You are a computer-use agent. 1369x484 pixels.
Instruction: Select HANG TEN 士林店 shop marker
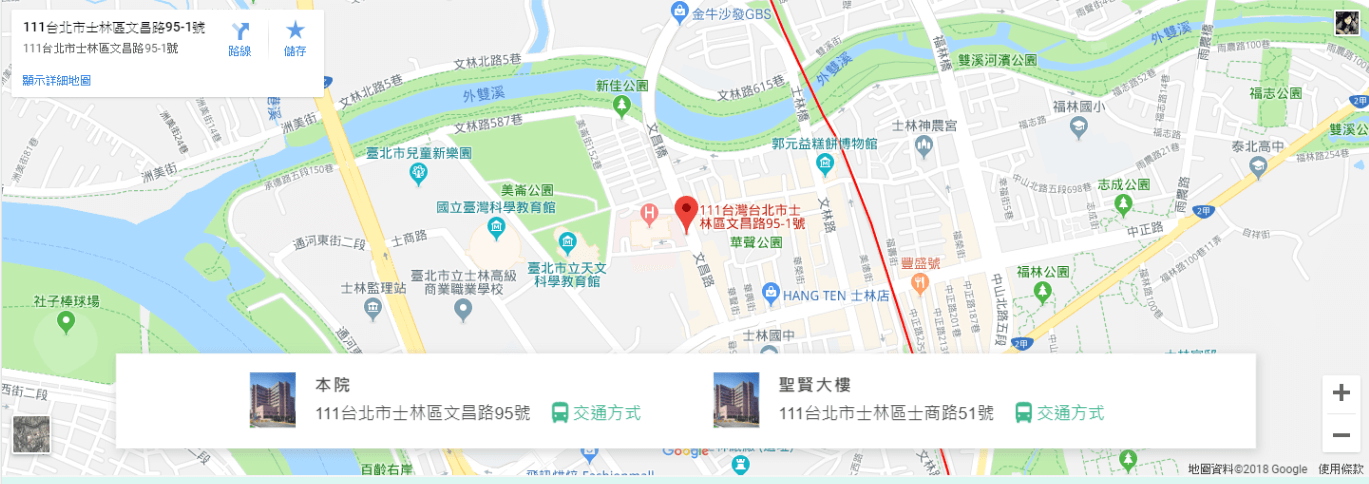770,294
